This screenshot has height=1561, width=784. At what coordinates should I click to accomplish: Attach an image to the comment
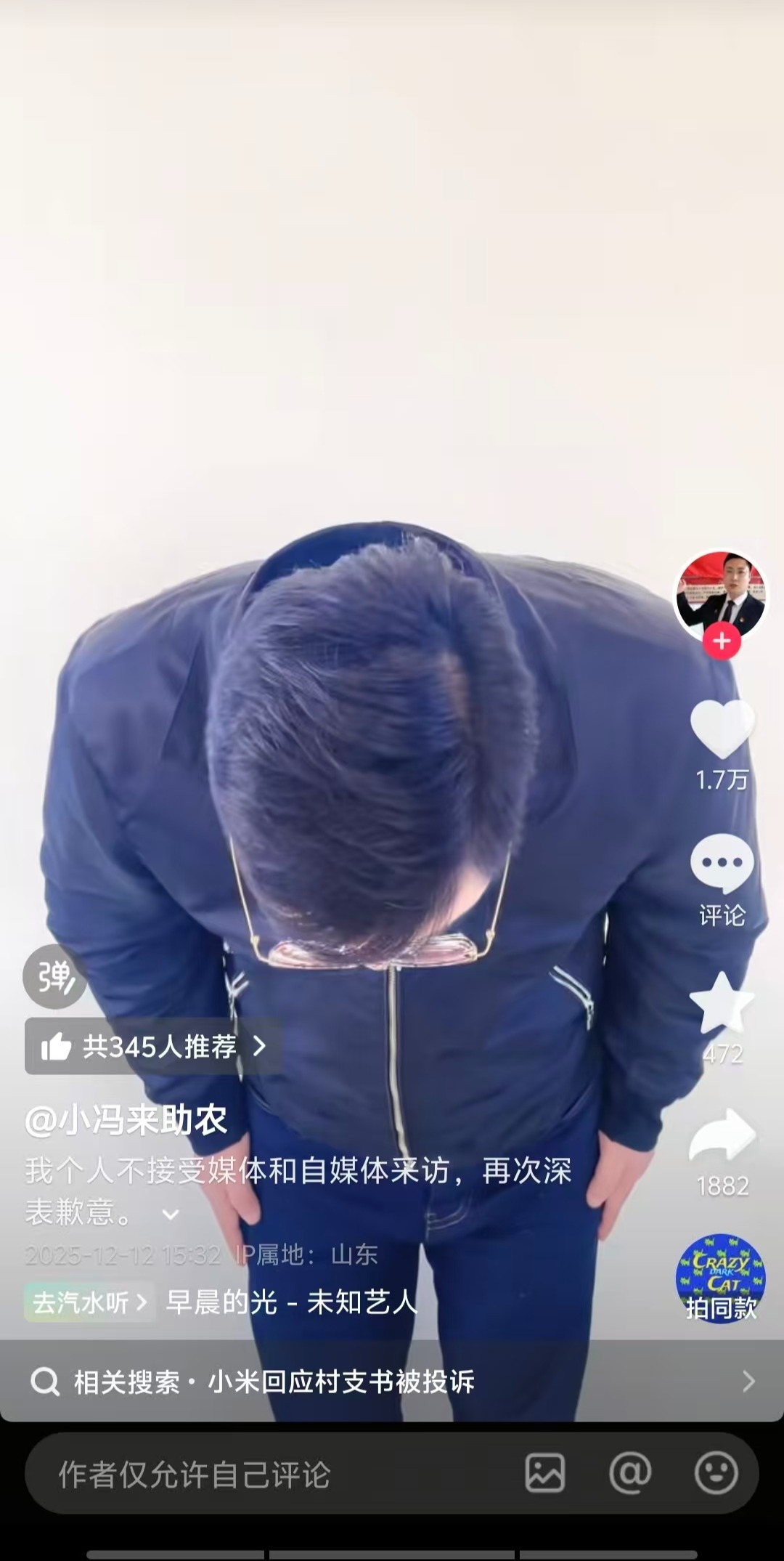pos(545,1474)
